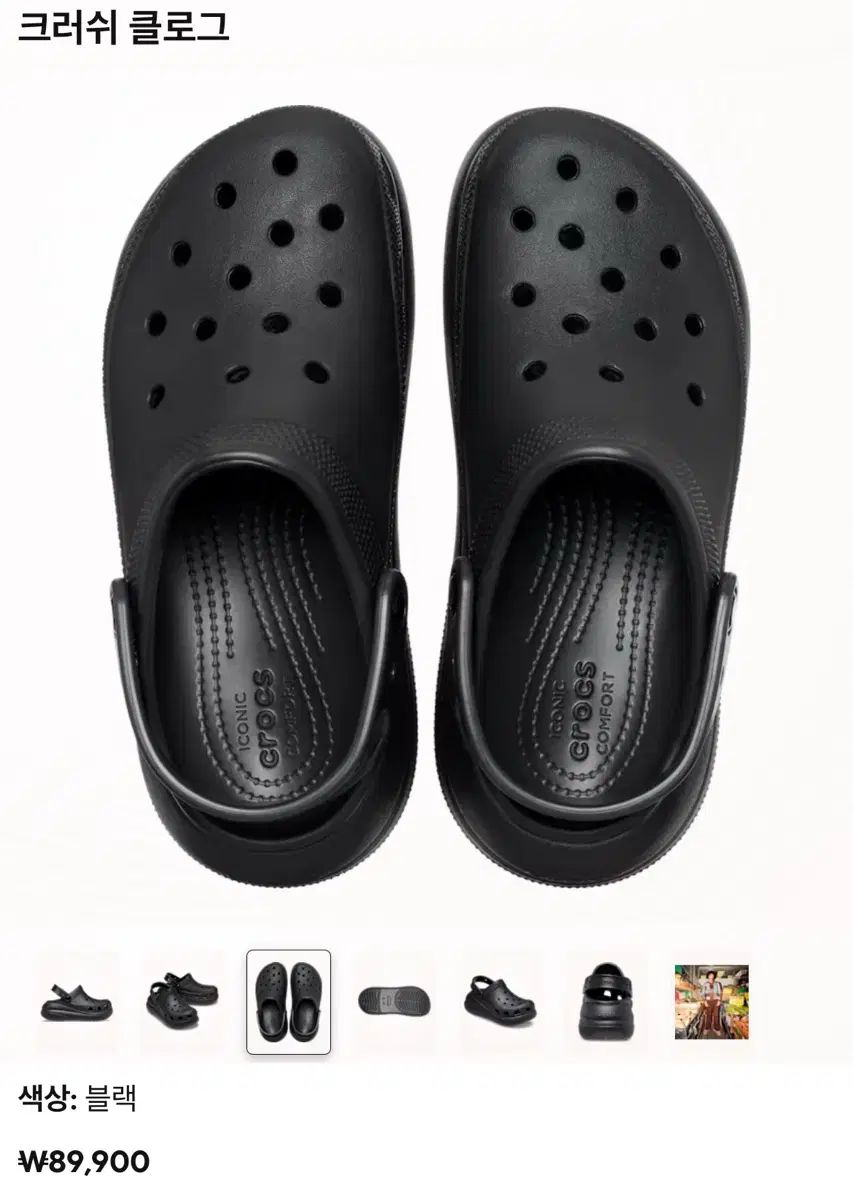Show the outsole bottom view thumbnail
853x1200 pixels.
pyautogui.click(x=394, y=1001)
